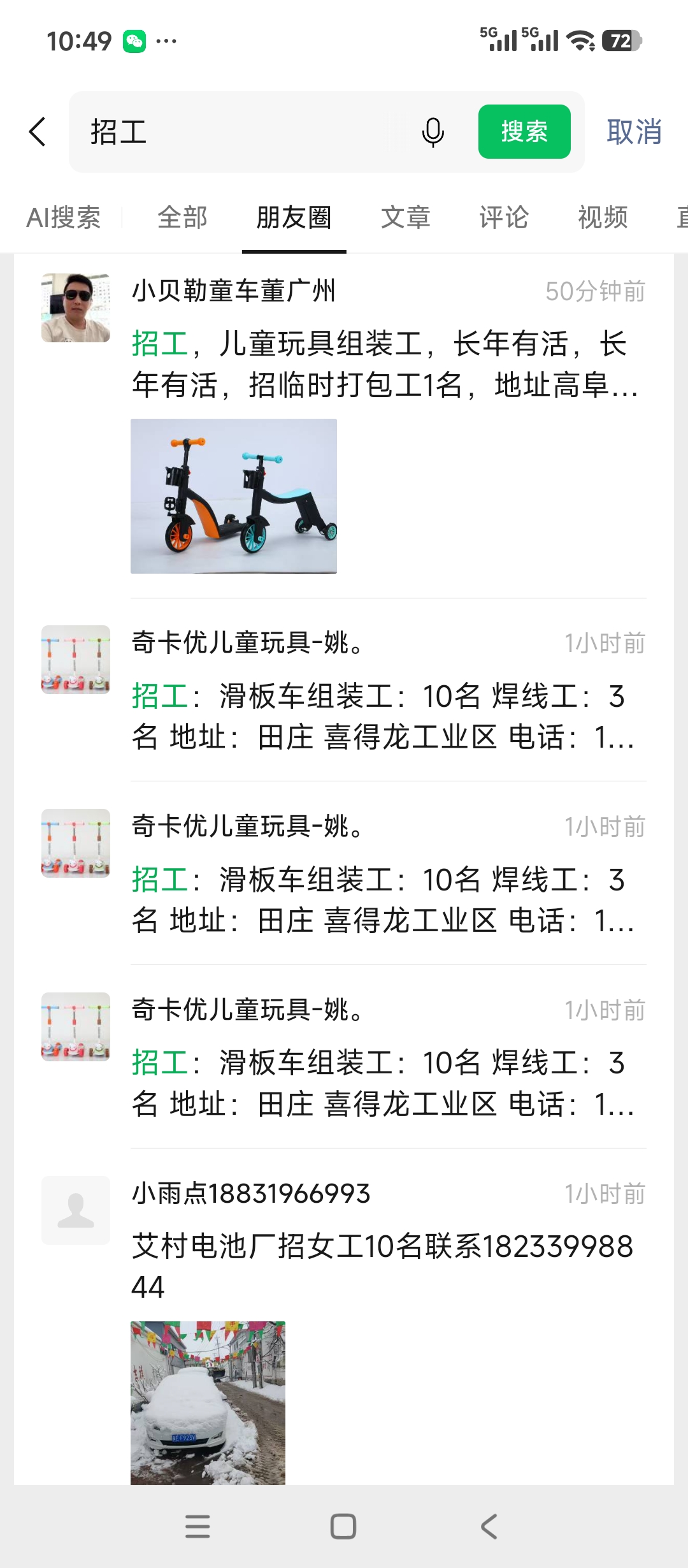
Task: Tap the search field containing 招工
Action: pyautogui.click(x=242, y=132)
